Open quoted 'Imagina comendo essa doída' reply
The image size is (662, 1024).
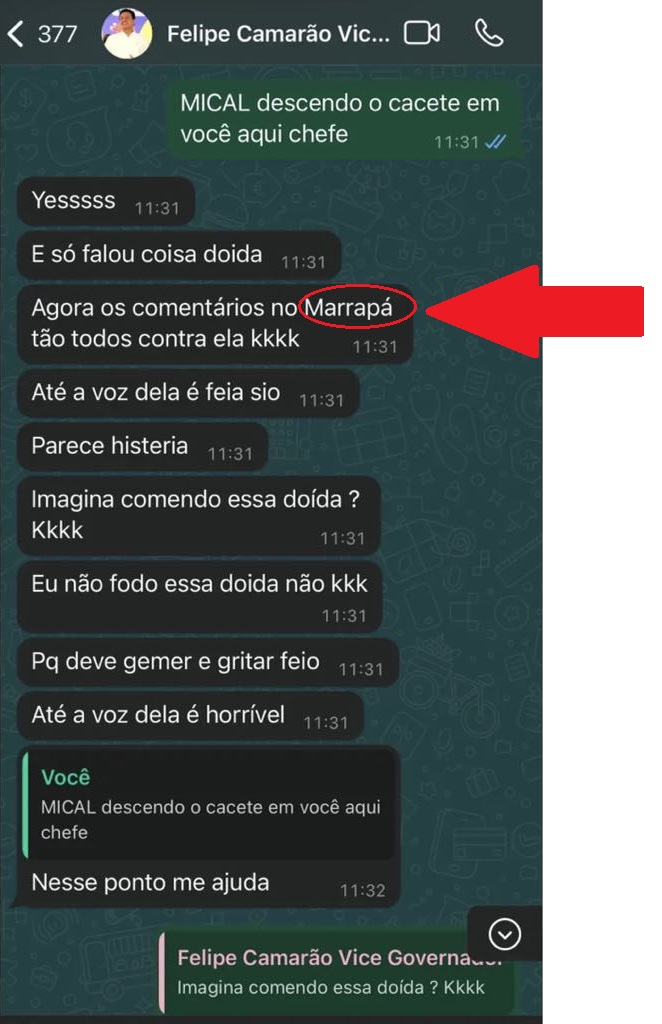pos(335,972)
